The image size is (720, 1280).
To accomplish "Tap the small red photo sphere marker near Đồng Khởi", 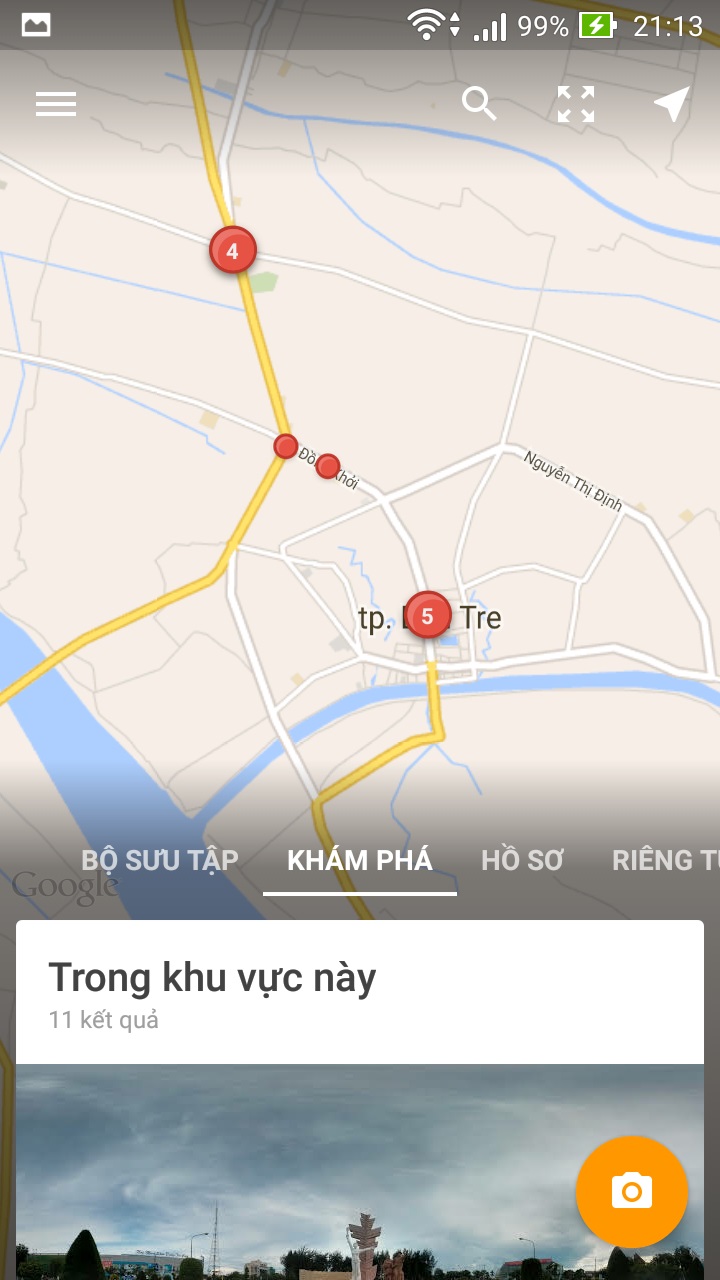I will pos(285,447).
